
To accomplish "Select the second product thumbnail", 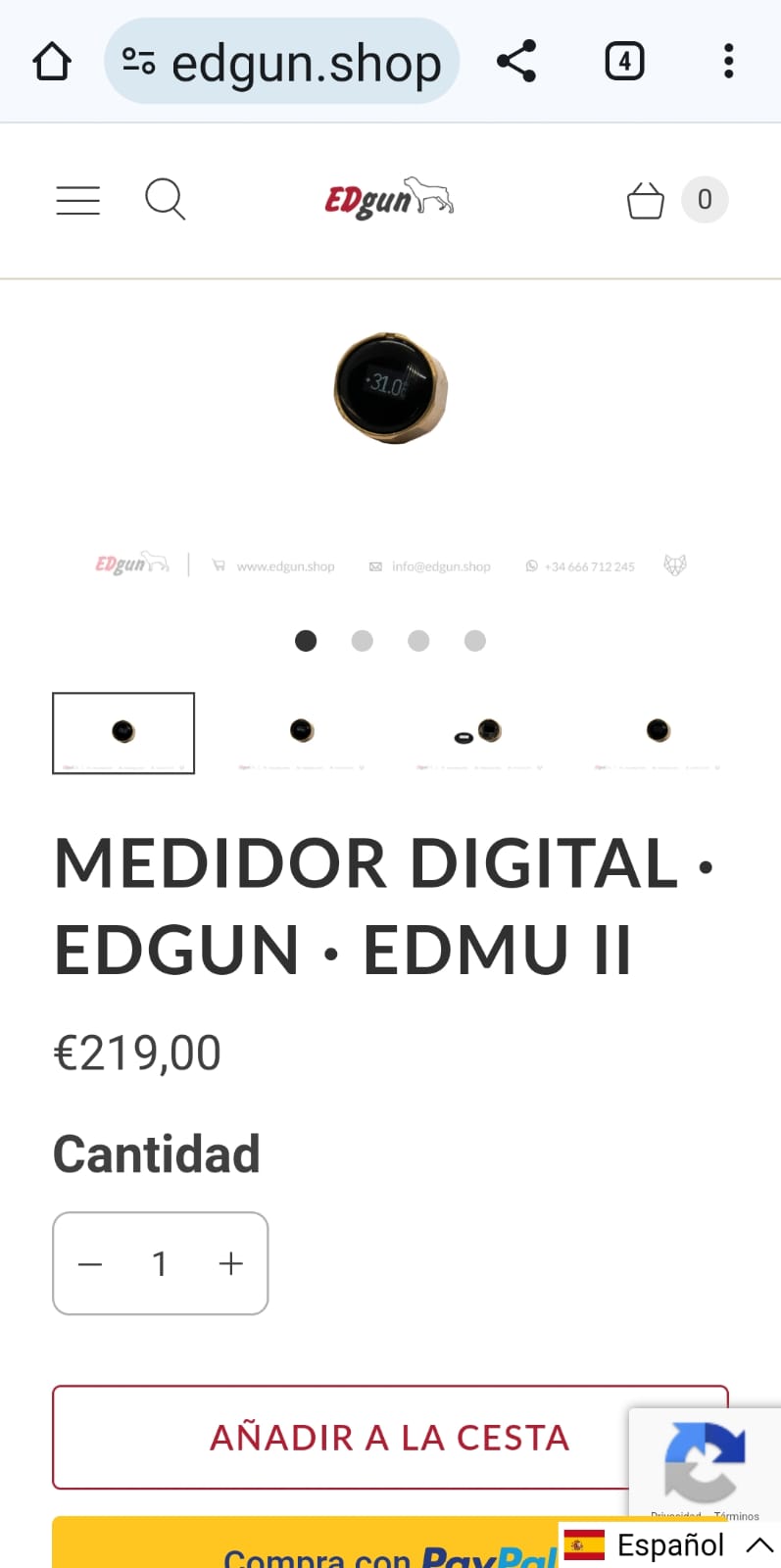I will (x=302, y=733).
